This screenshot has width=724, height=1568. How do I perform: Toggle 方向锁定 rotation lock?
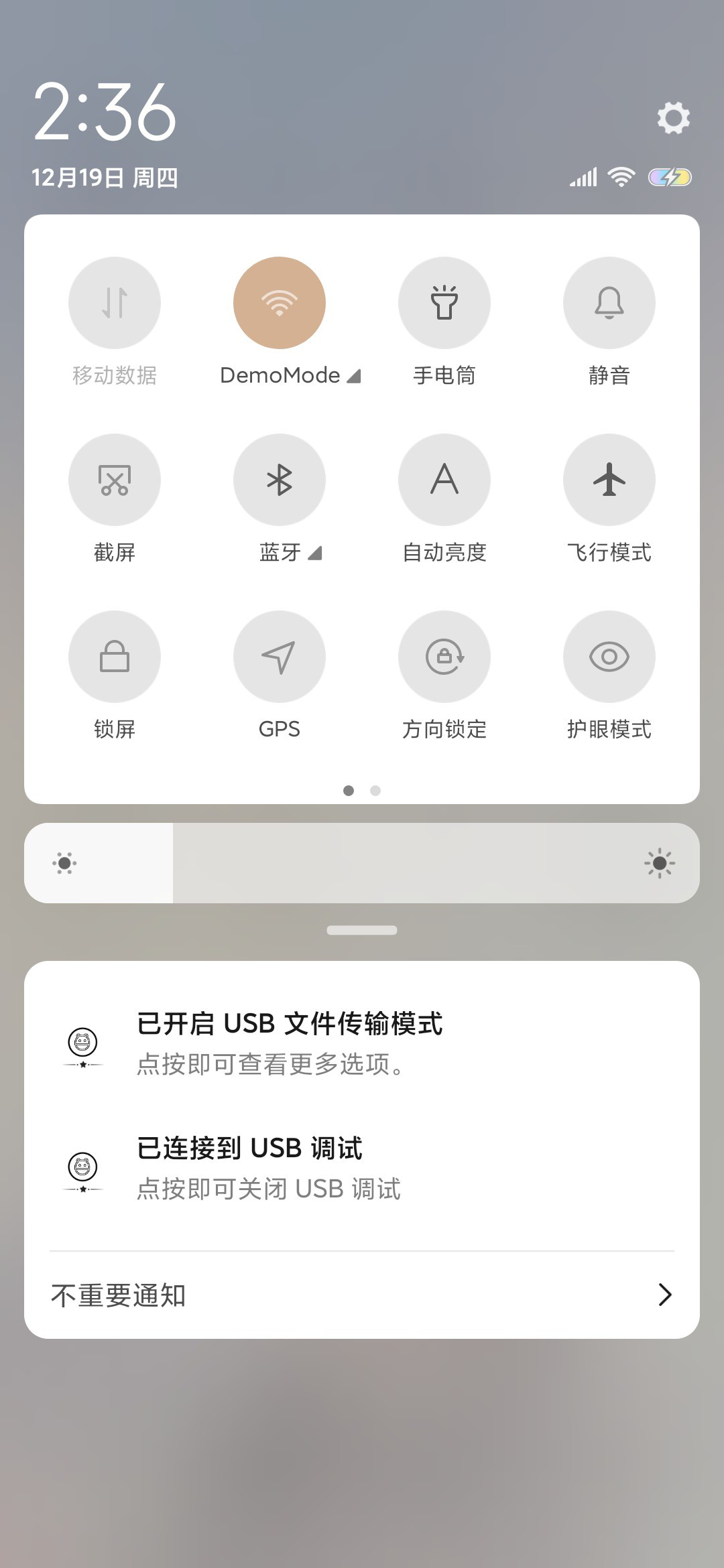coord(444,657)
